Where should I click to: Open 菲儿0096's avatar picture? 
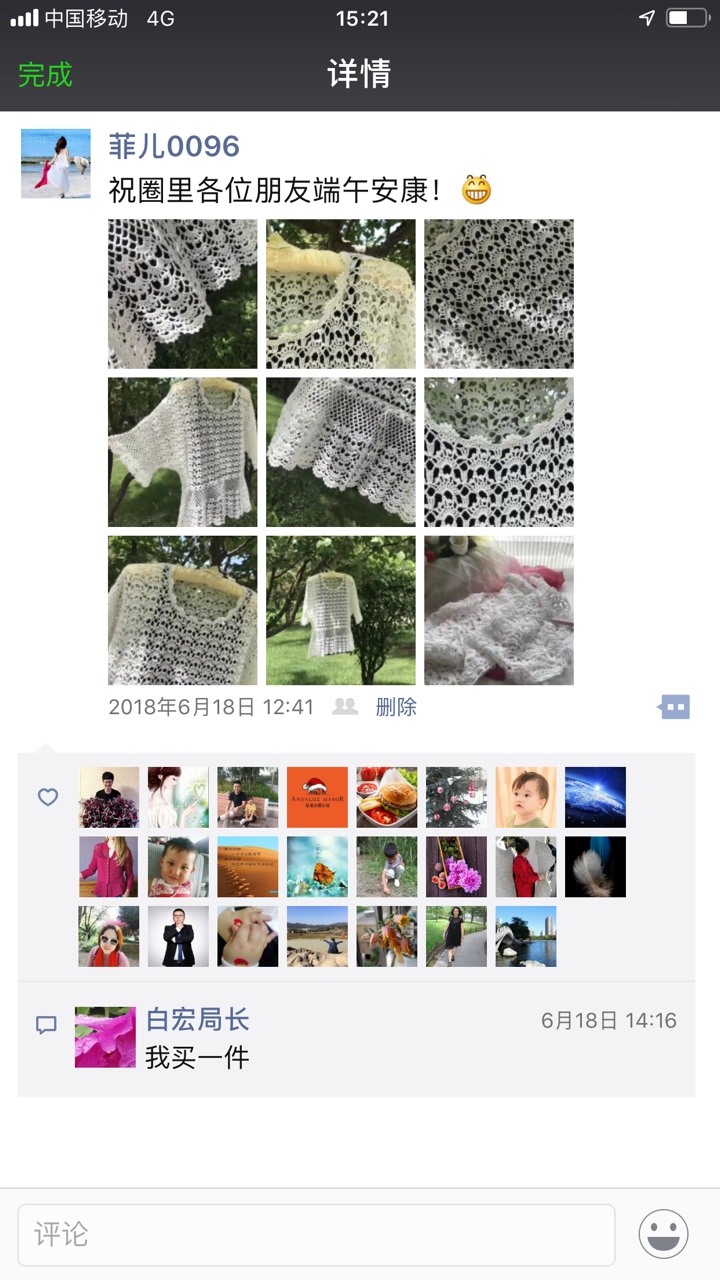click(56, 163)
